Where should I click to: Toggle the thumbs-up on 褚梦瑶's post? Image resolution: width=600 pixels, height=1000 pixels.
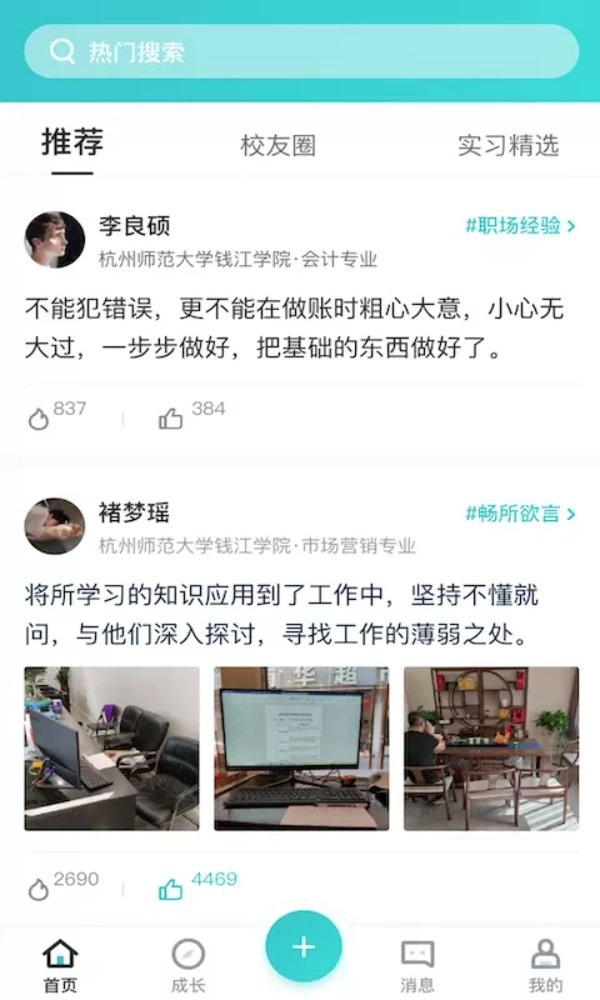point(171,889)
